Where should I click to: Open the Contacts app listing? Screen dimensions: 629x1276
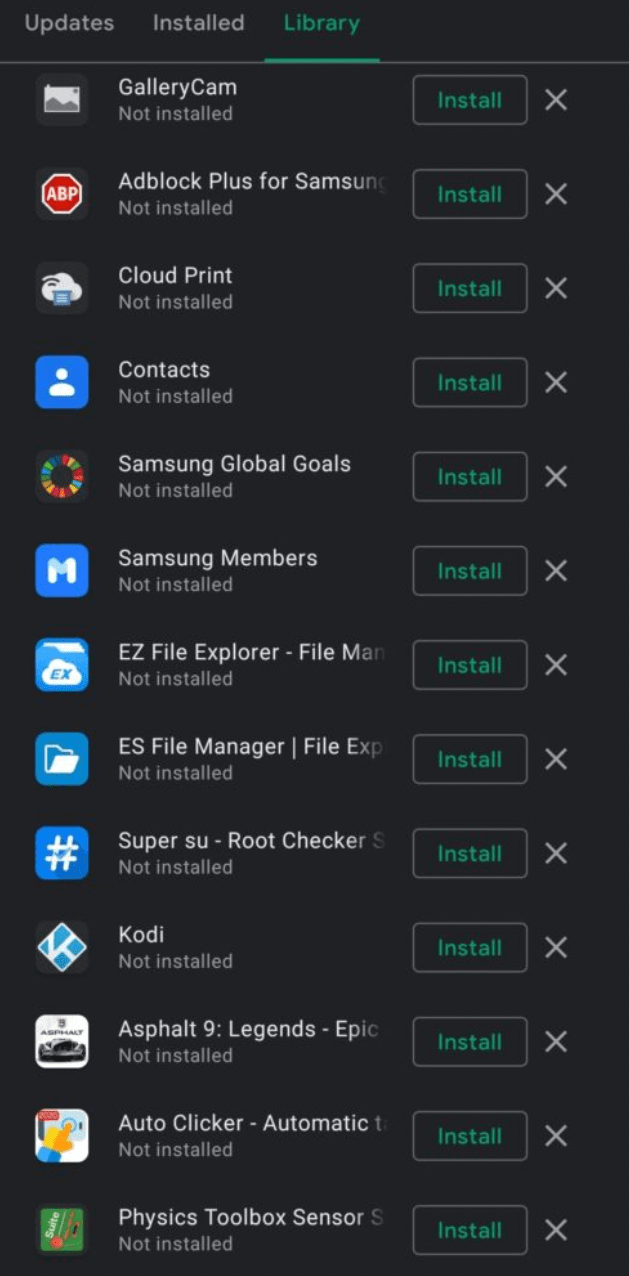(x=210, y=382)
